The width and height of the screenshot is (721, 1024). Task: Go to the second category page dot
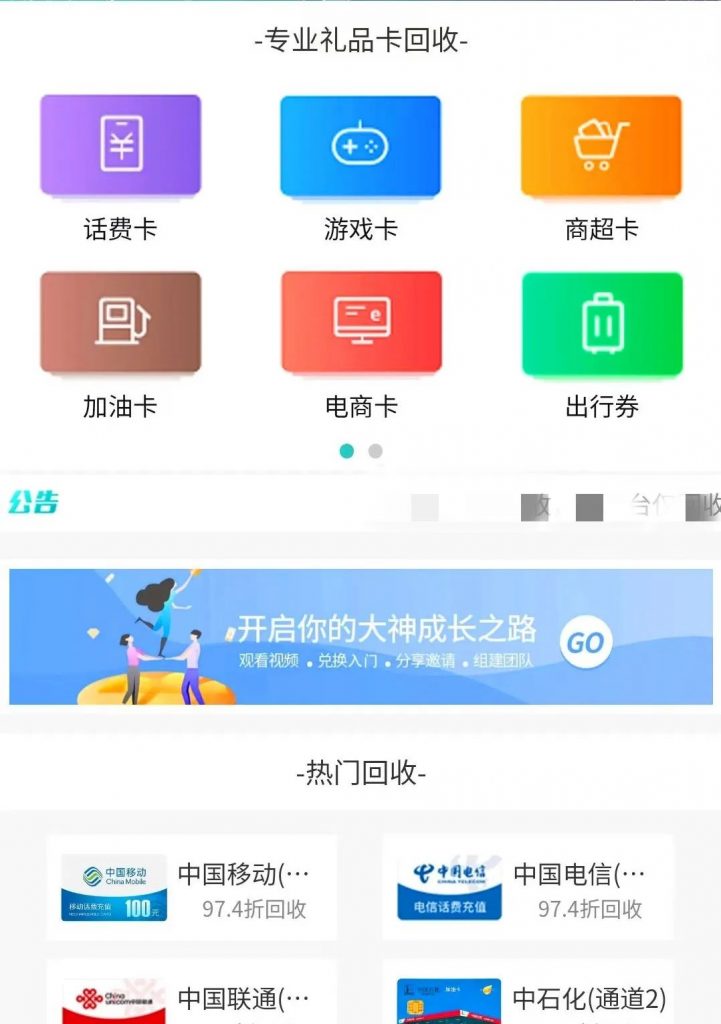[x=375, y=451]
